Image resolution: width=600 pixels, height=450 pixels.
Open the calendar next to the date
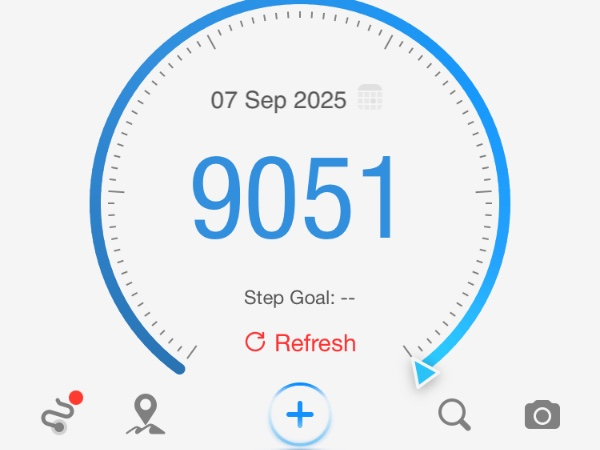click(x=371, y=99)
